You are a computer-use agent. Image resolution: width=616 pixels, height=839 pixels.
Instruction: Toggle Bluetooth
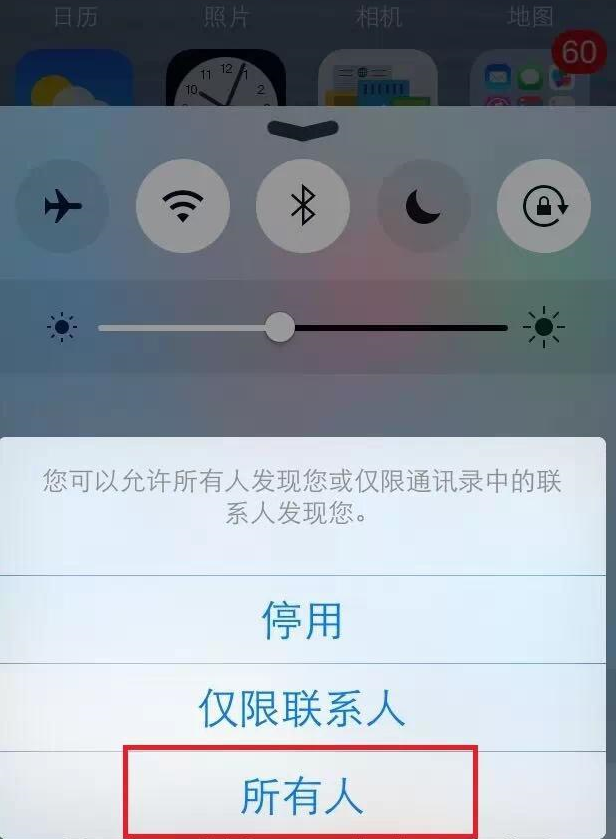[x=303, y=206]
